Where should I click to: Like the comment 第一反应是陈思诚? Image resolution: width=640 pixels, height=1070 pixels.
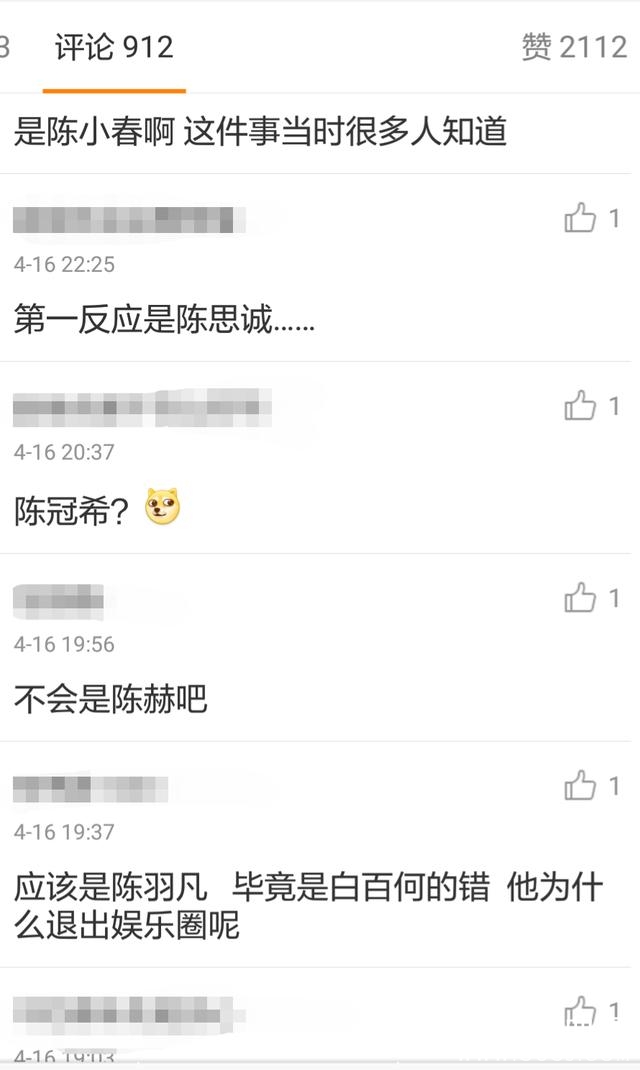tap(580, 218)
